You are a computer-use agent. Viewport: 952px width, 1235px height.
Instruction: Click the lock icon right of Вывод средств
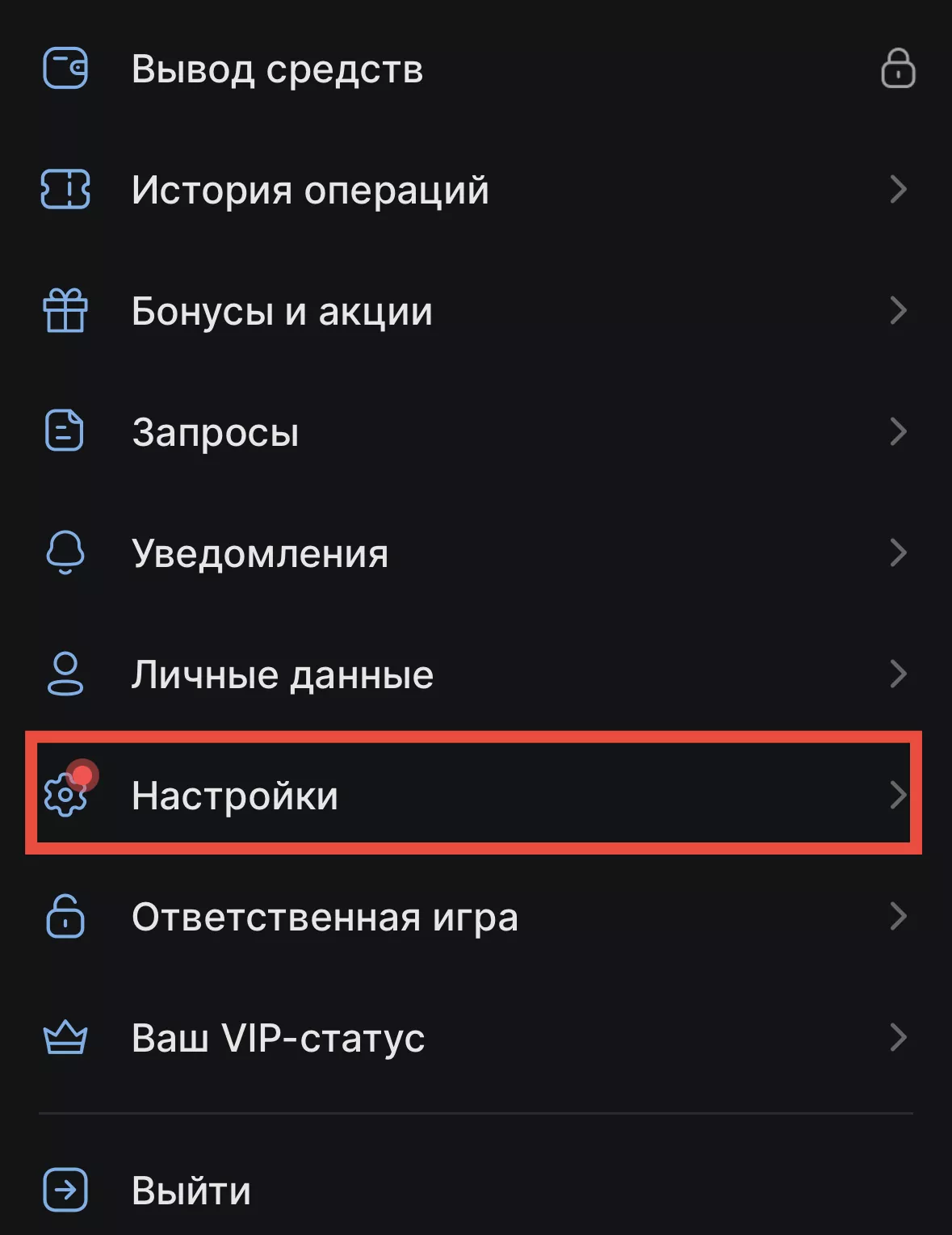(900, 69)
